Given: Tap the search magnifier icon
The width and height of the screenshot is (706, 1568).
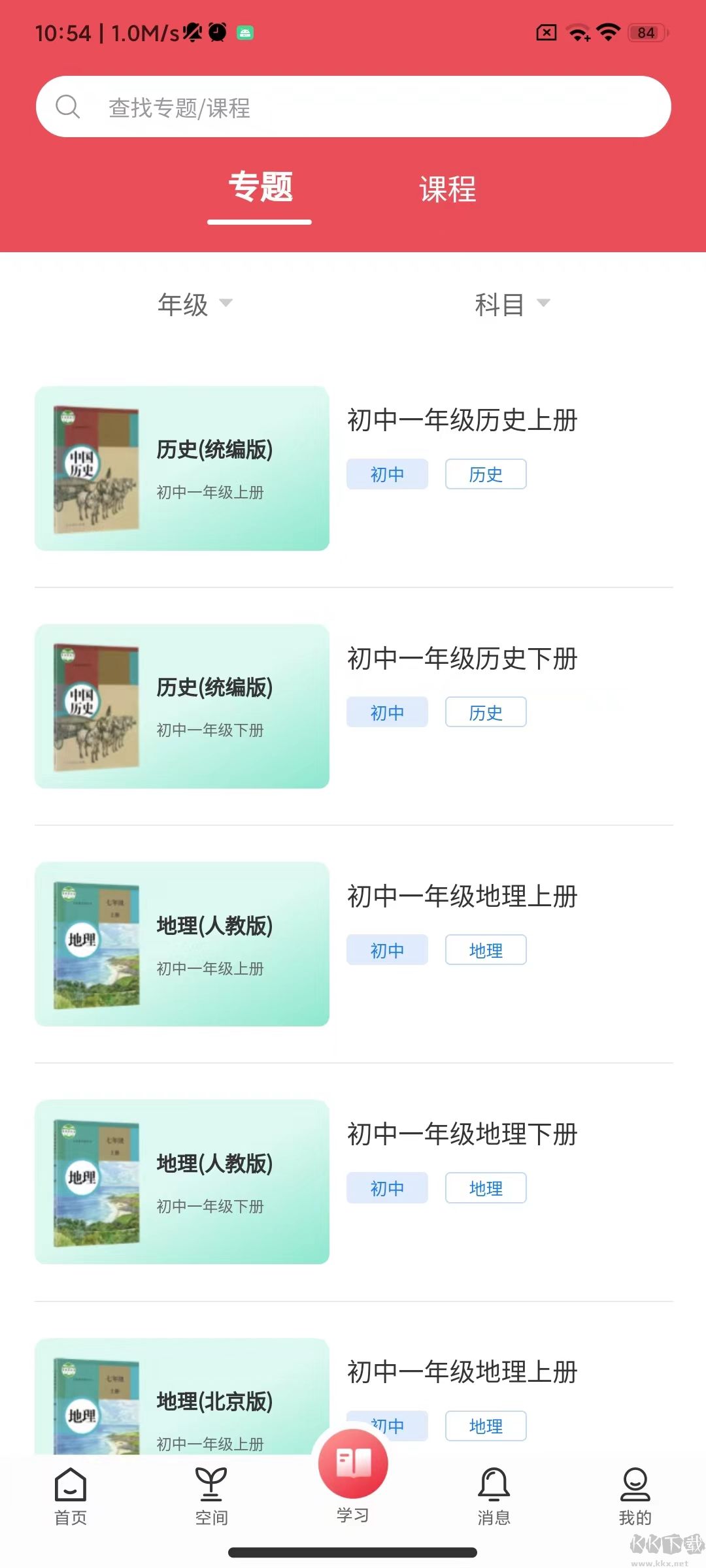Looking at the screenshot, I should point(68,106).
